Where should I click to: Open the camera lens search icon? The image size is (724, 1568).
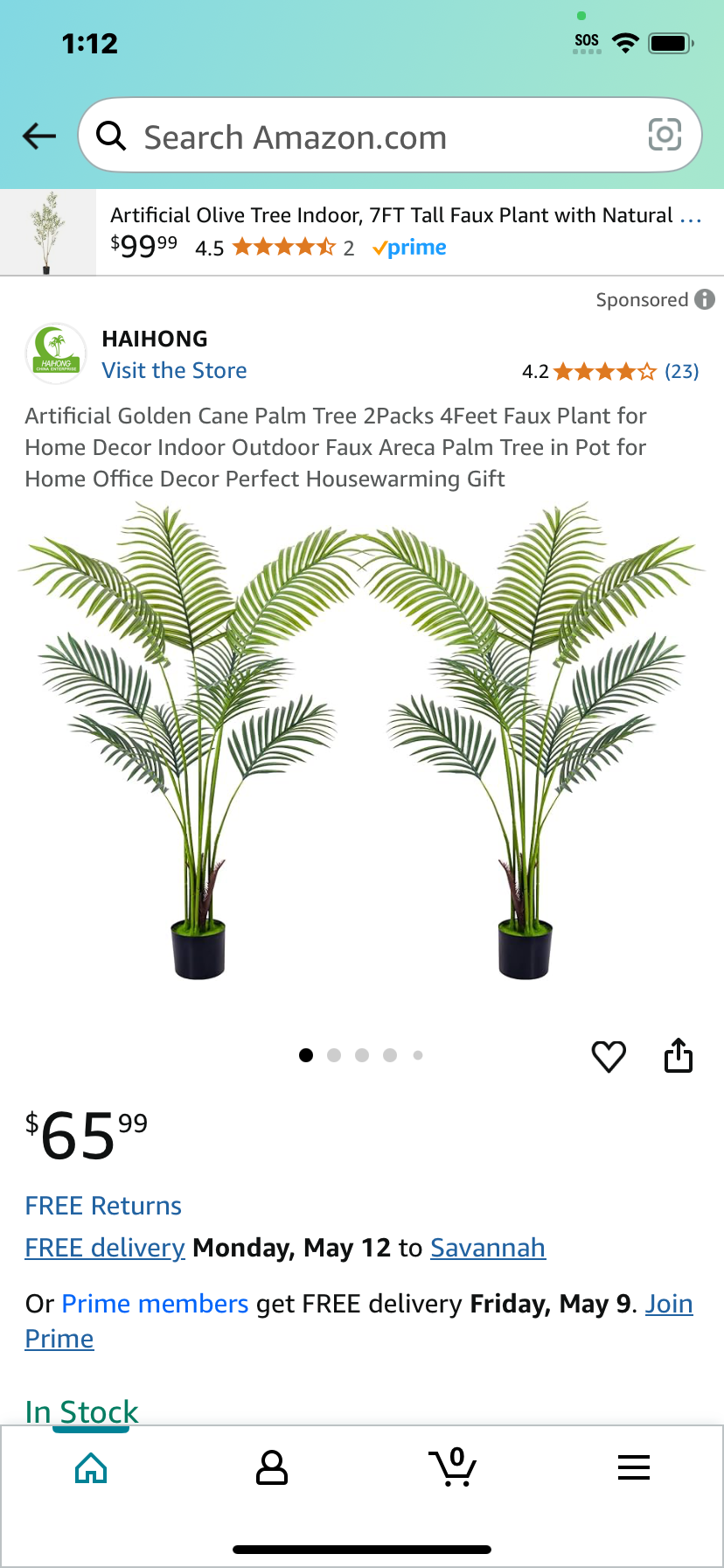coord(665,135)
